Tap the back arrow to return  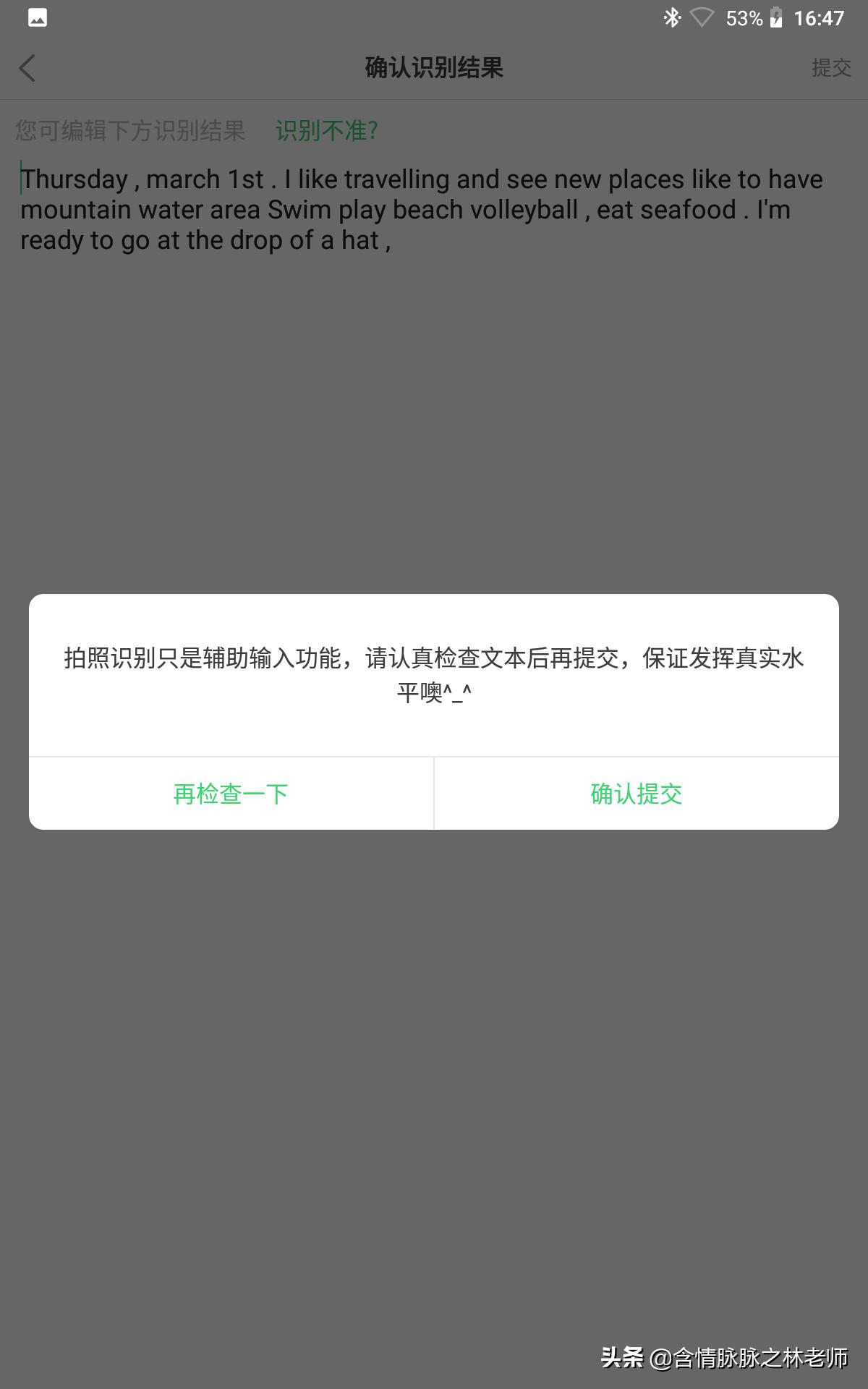[27, 68]
